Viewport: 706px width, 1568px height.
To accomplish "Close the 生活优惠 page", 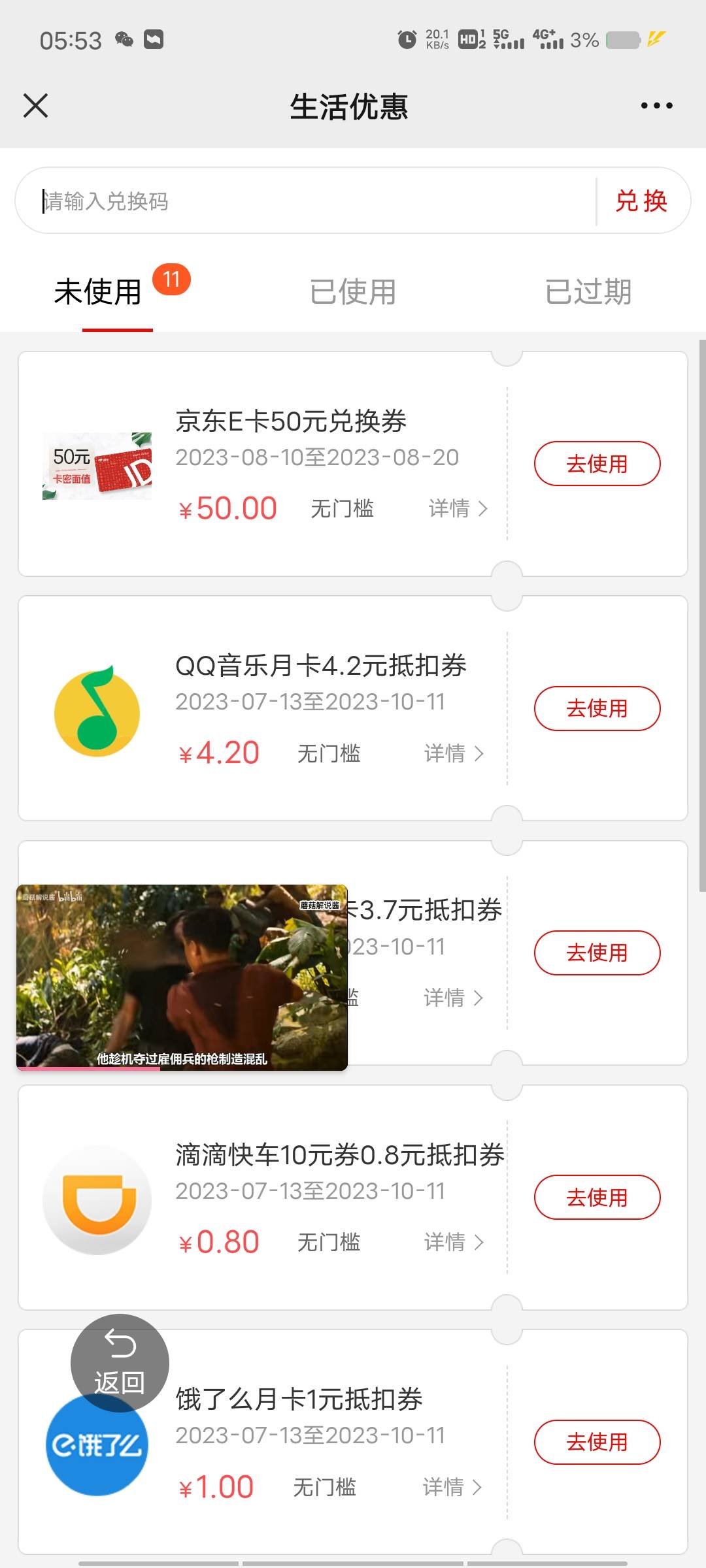I will click(36, 105).
